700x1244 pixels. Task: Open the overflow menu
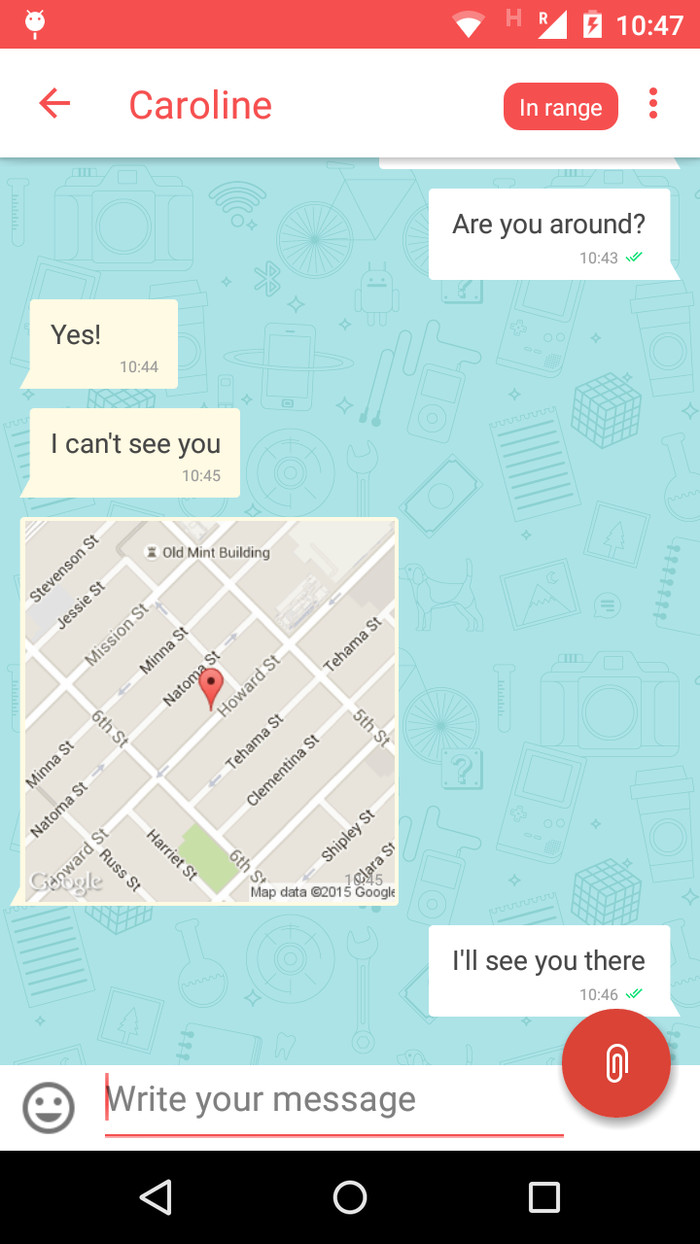click(x=653, y=104)
